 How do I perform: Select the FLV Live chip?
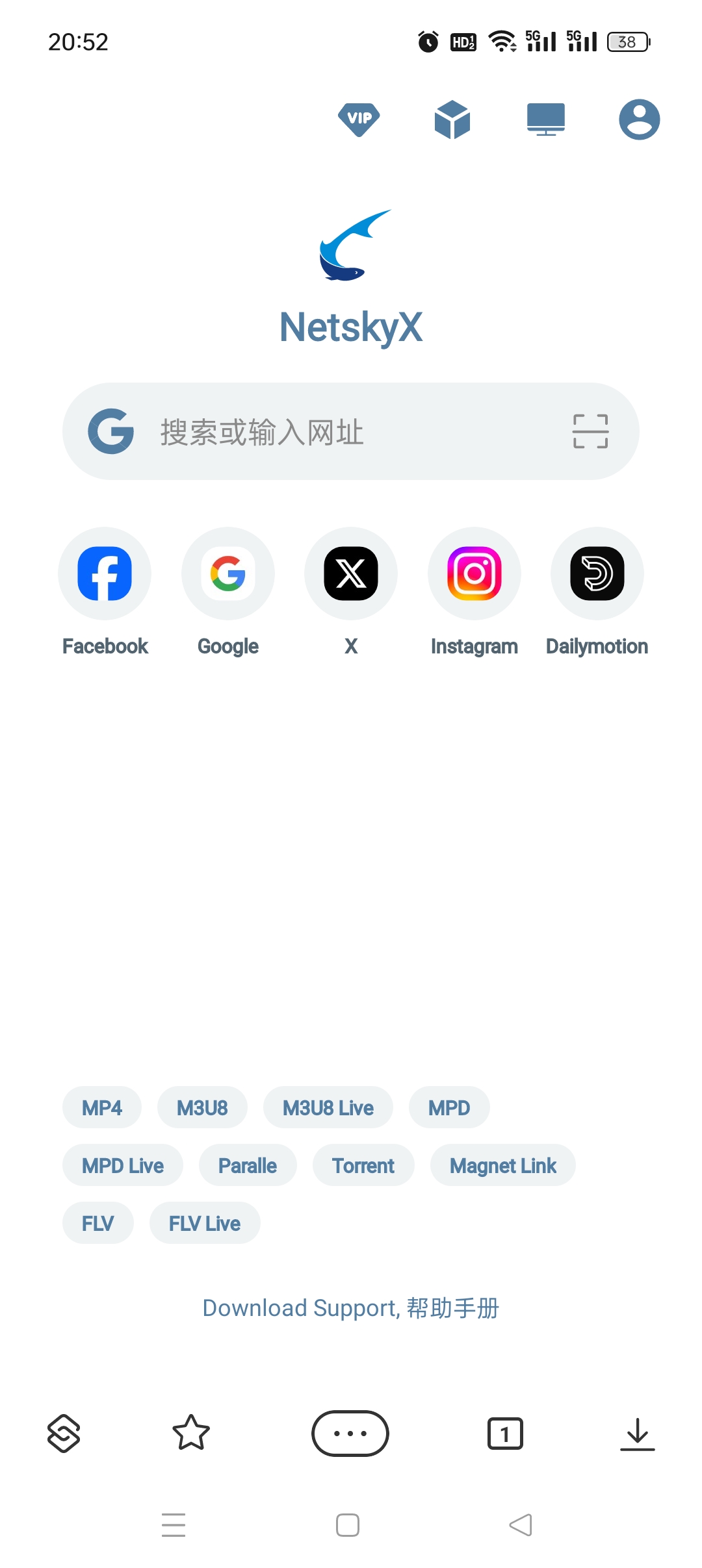pyautogui.click(x=205, y=1223)
